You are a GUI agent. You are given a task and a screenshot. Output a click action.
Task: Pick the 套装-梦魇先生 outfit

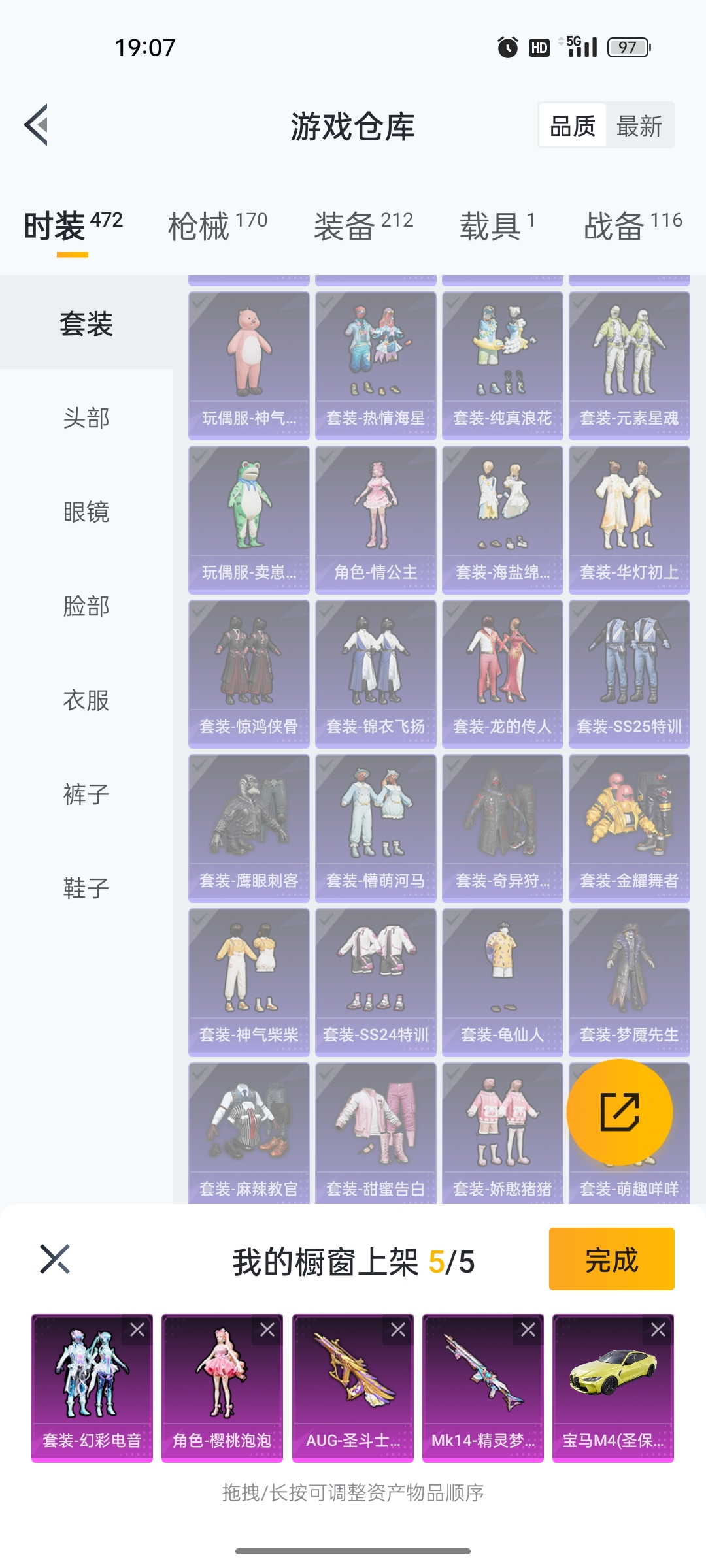[x=630, y=983]
